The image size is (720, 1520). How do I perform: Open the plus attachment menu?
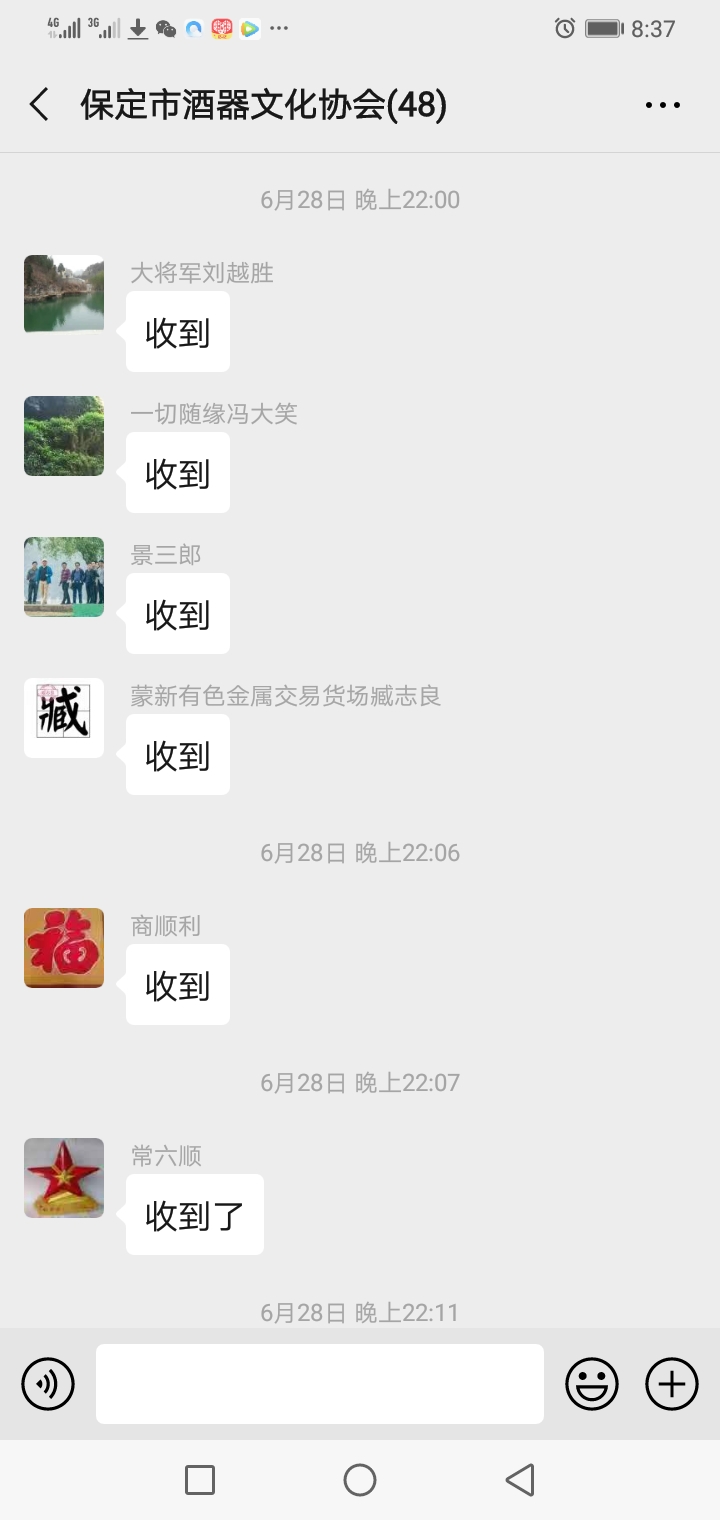672,1384
